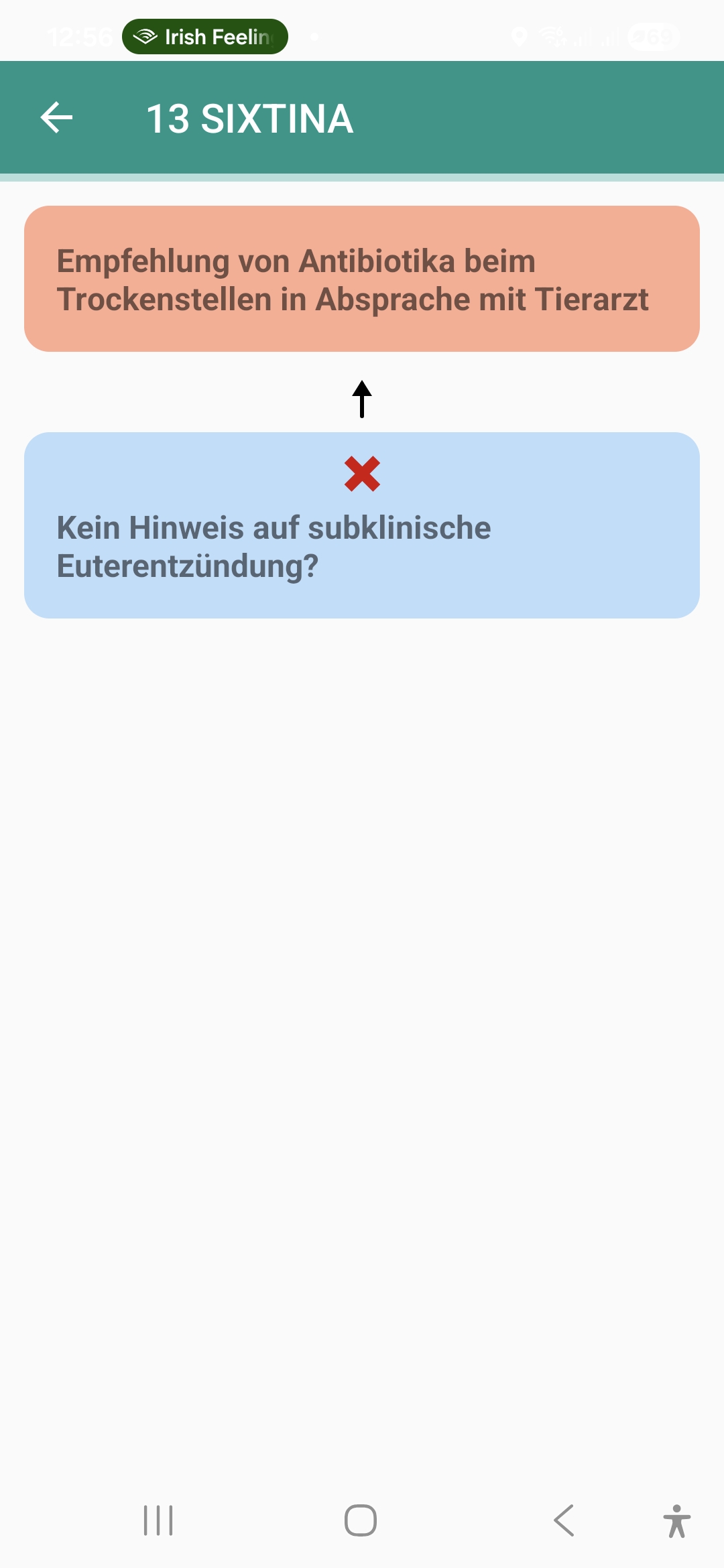Open the accessibility shortcut button
The image size is (724, 1568).
pyautogui.click(x=676, y=1520)
